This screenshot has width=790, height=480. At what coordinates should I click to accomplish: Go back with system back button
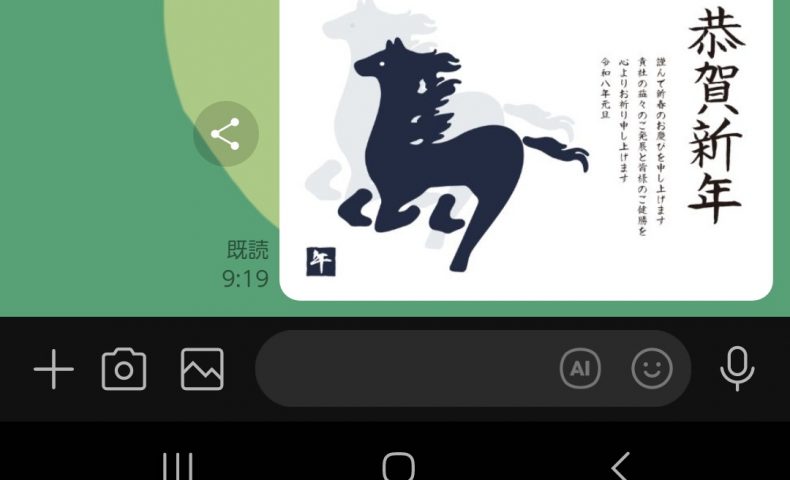[x=621, y=465]
